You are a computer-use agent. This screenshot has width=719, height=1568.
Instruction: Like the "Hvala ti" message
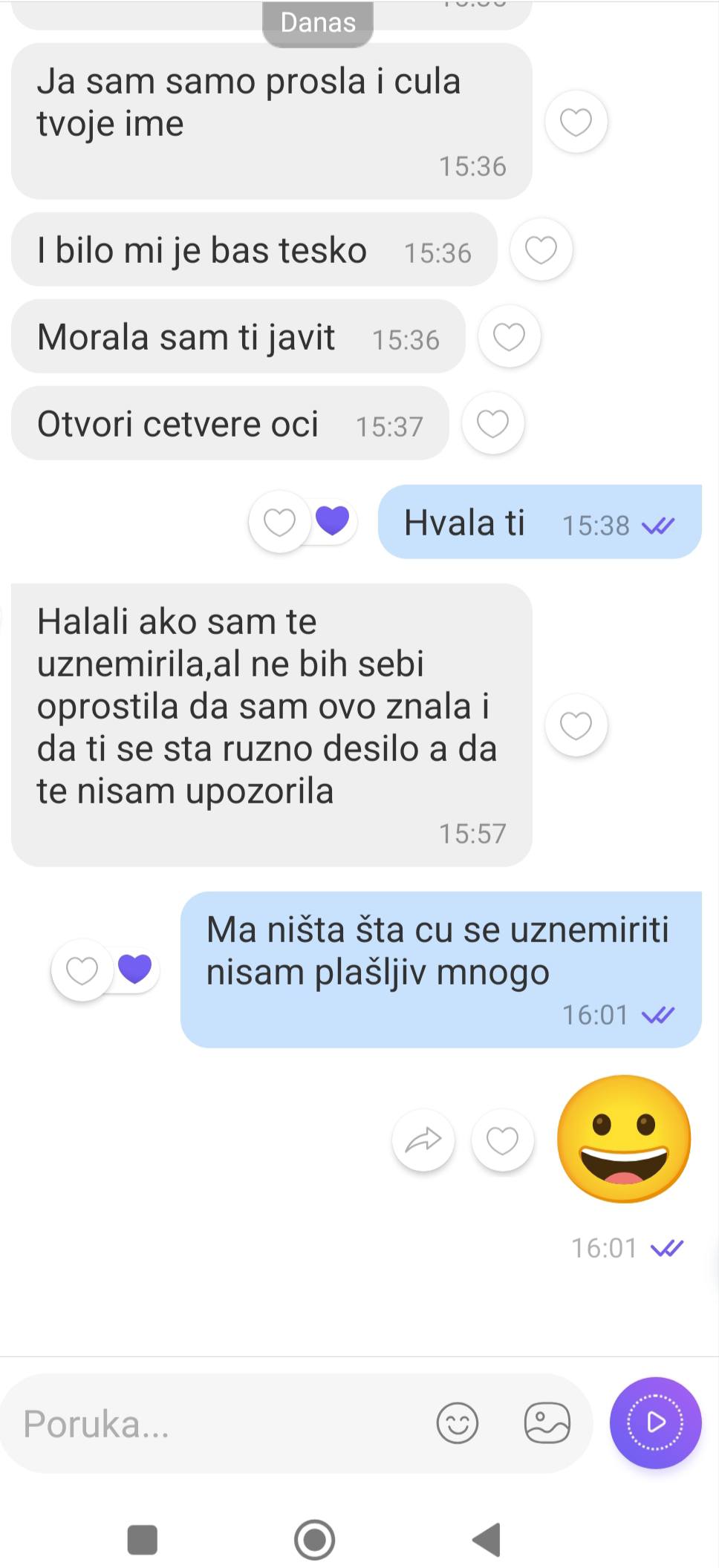point(280,523)
